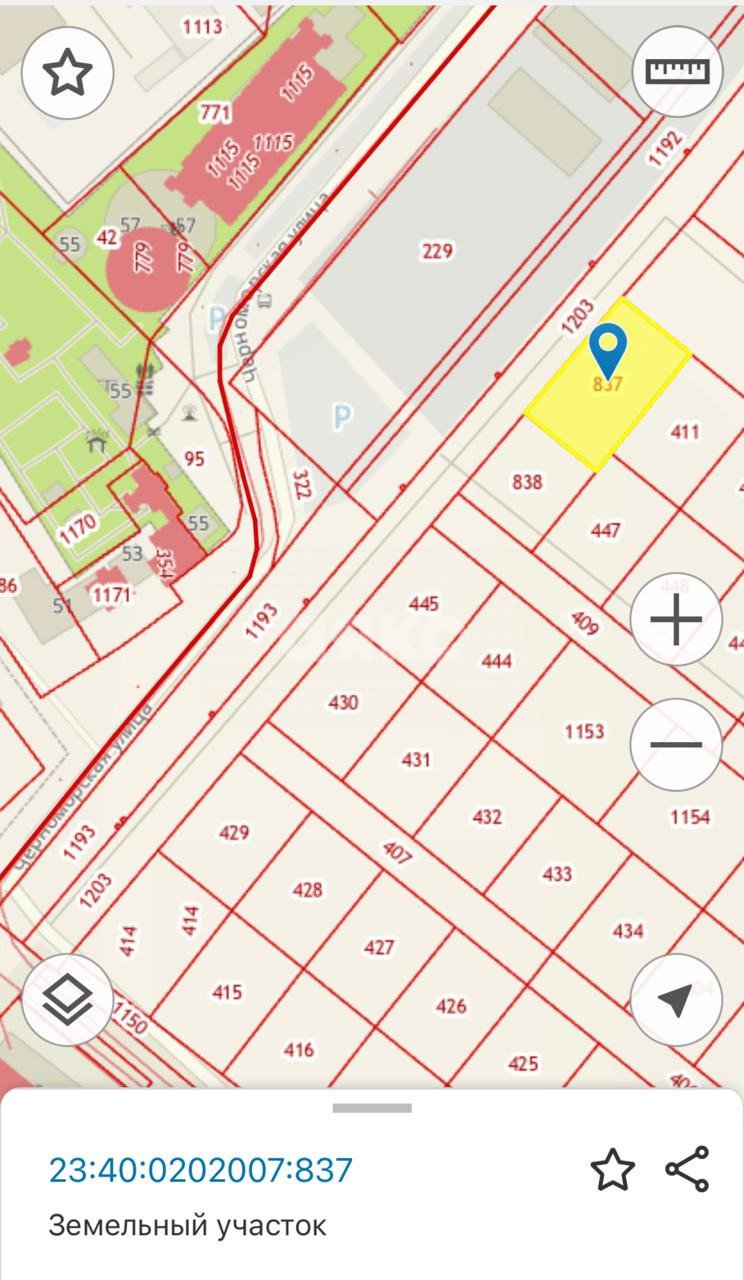Open favorites with the top star button
Image resolution: width=744 pixels, height=1280 pixels.
coord(67,72)
